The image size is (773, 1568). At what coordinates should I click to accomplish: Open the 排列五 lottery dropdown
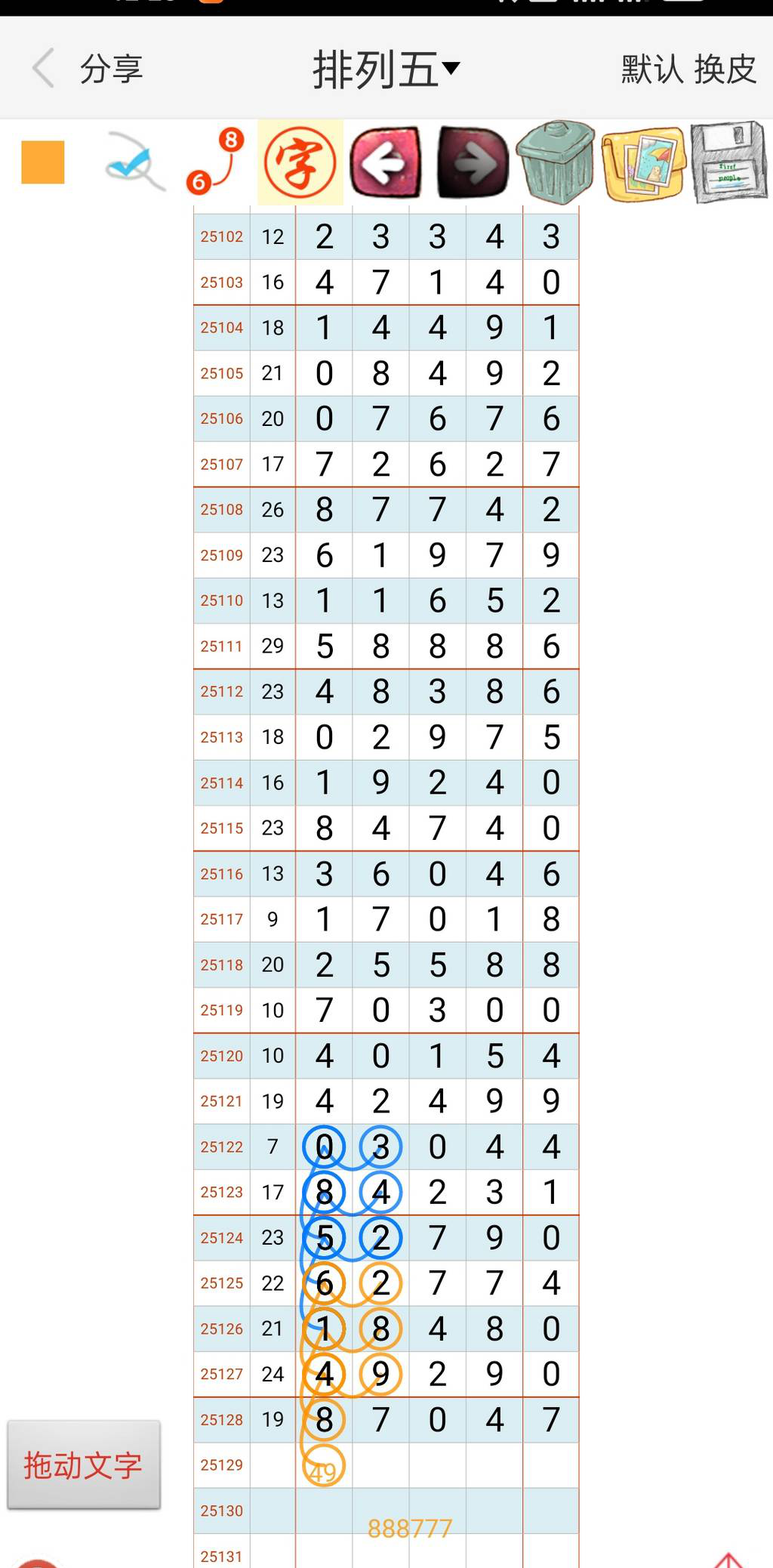point(386,69)
